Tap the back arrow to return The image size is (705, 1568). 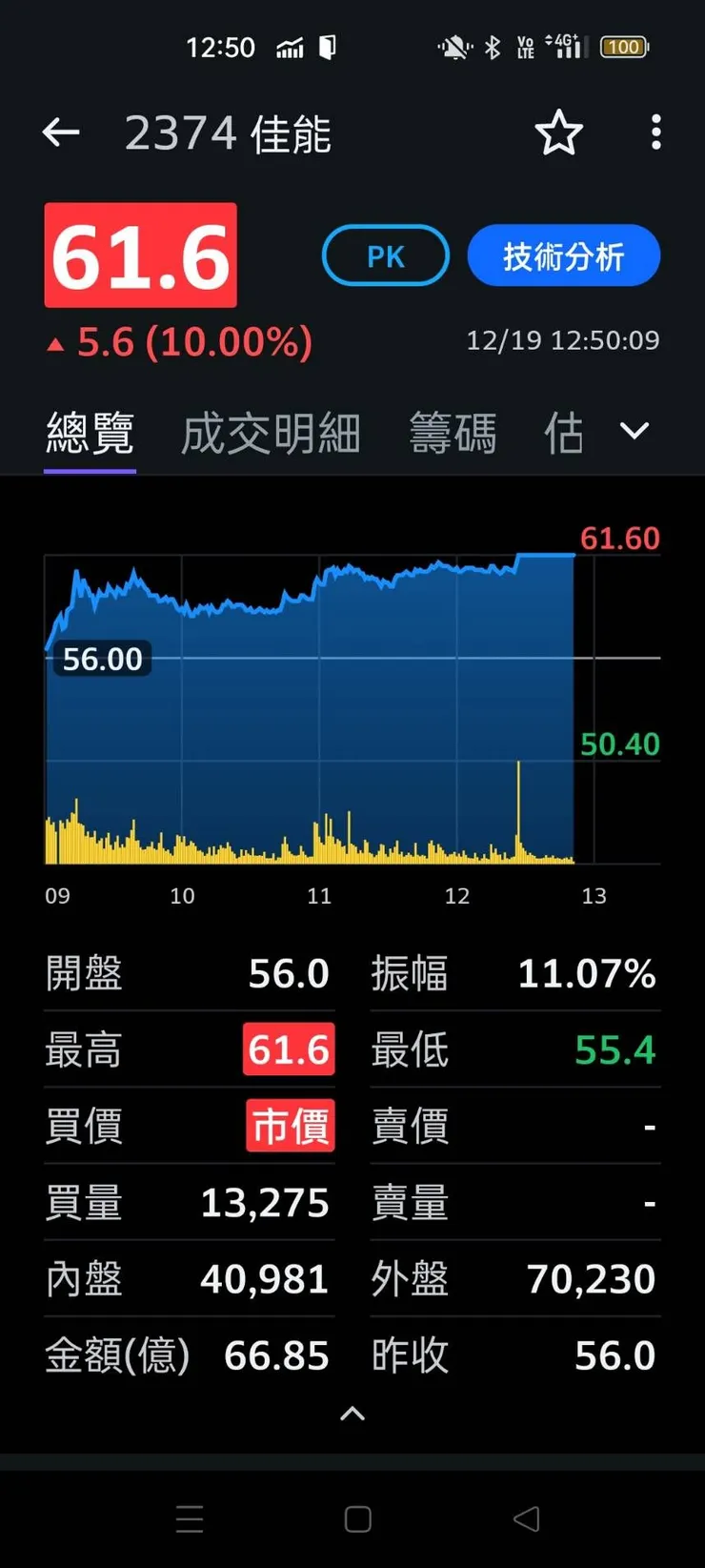pos(60,132)
